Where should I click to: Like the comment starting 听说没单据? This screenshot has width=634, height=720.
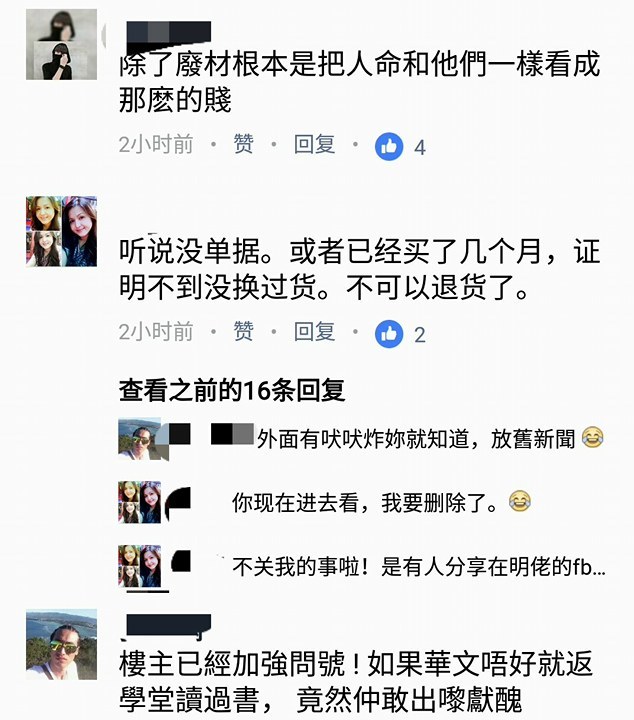tap(243, 332)
